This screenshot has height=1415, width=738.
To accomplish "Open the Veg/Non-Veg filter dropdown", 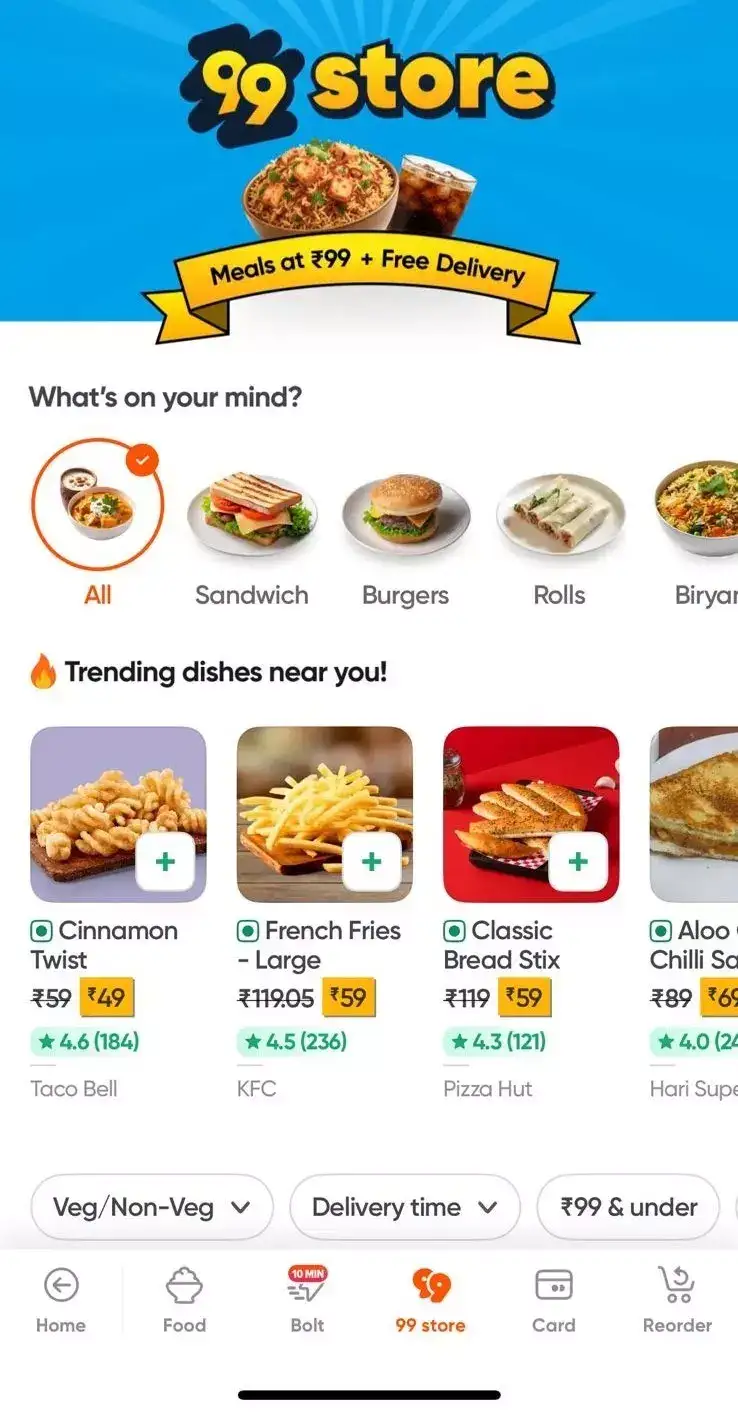I will tap(152, 1207).
